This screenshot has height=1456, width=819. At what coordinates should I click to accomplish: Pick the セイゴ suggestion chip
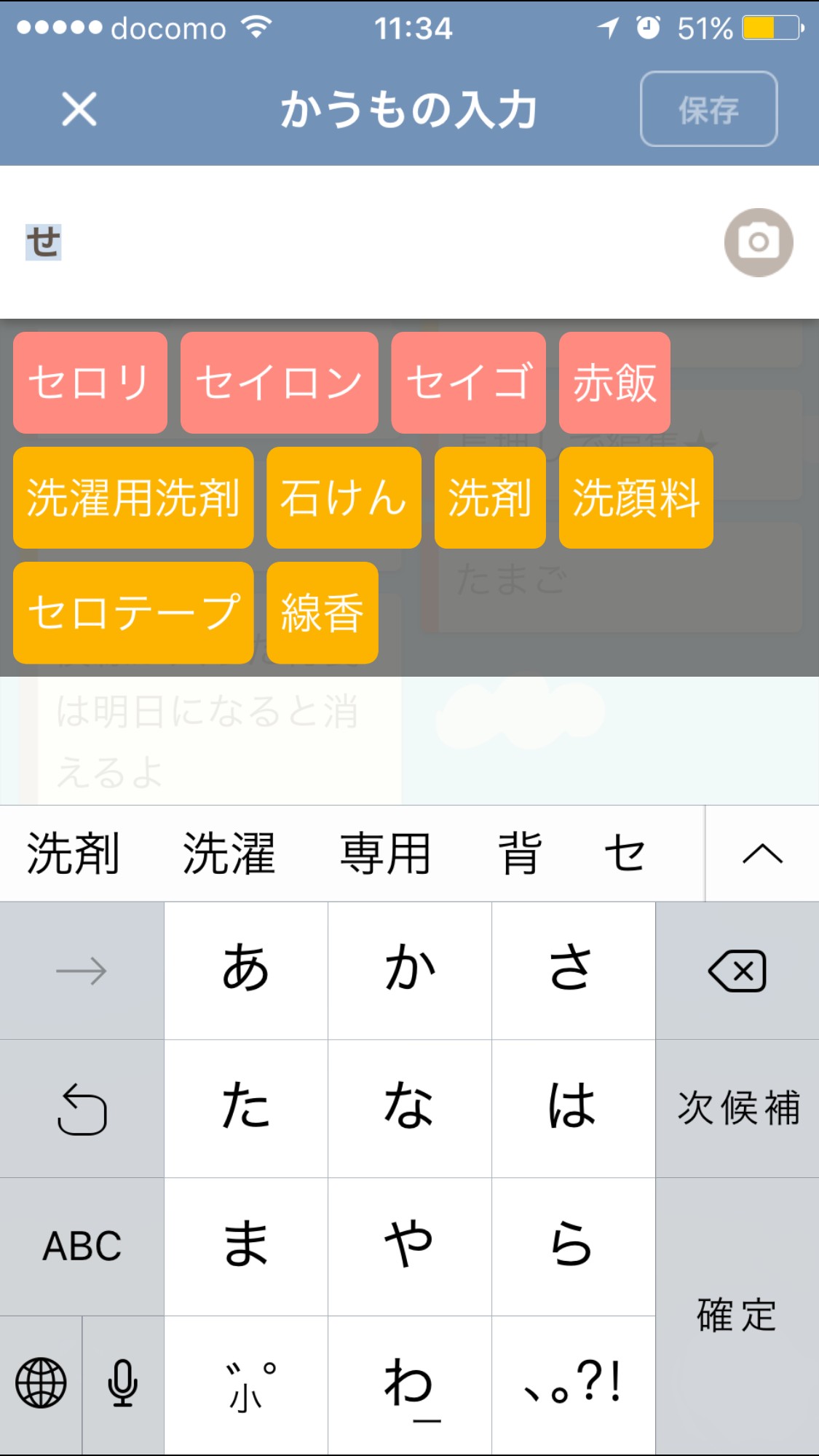[x=468, y=383]
